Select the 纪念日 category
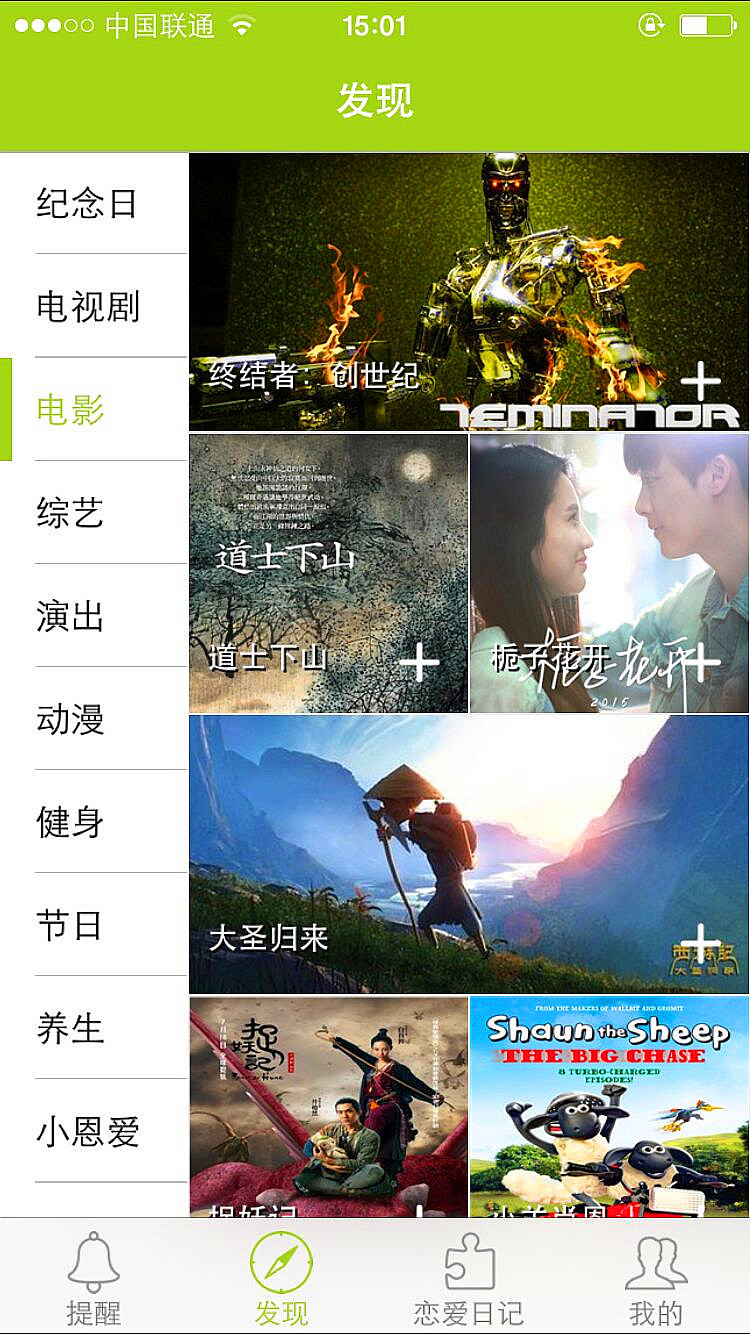Screen dimensions: 750x1334 (x=88, y=204)
